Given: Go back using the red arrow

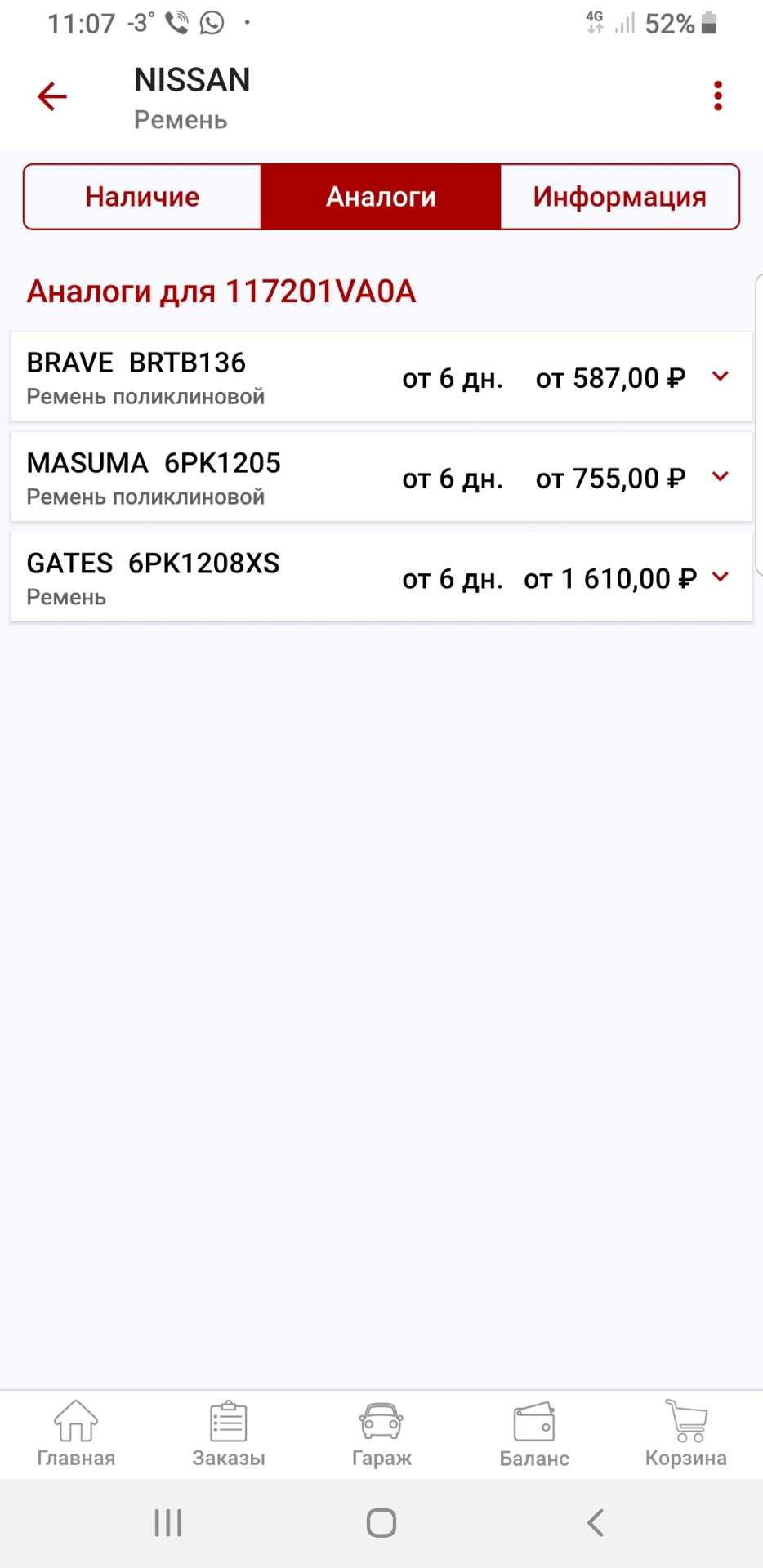Looking at the screenshot, I should tap(52, 96).
